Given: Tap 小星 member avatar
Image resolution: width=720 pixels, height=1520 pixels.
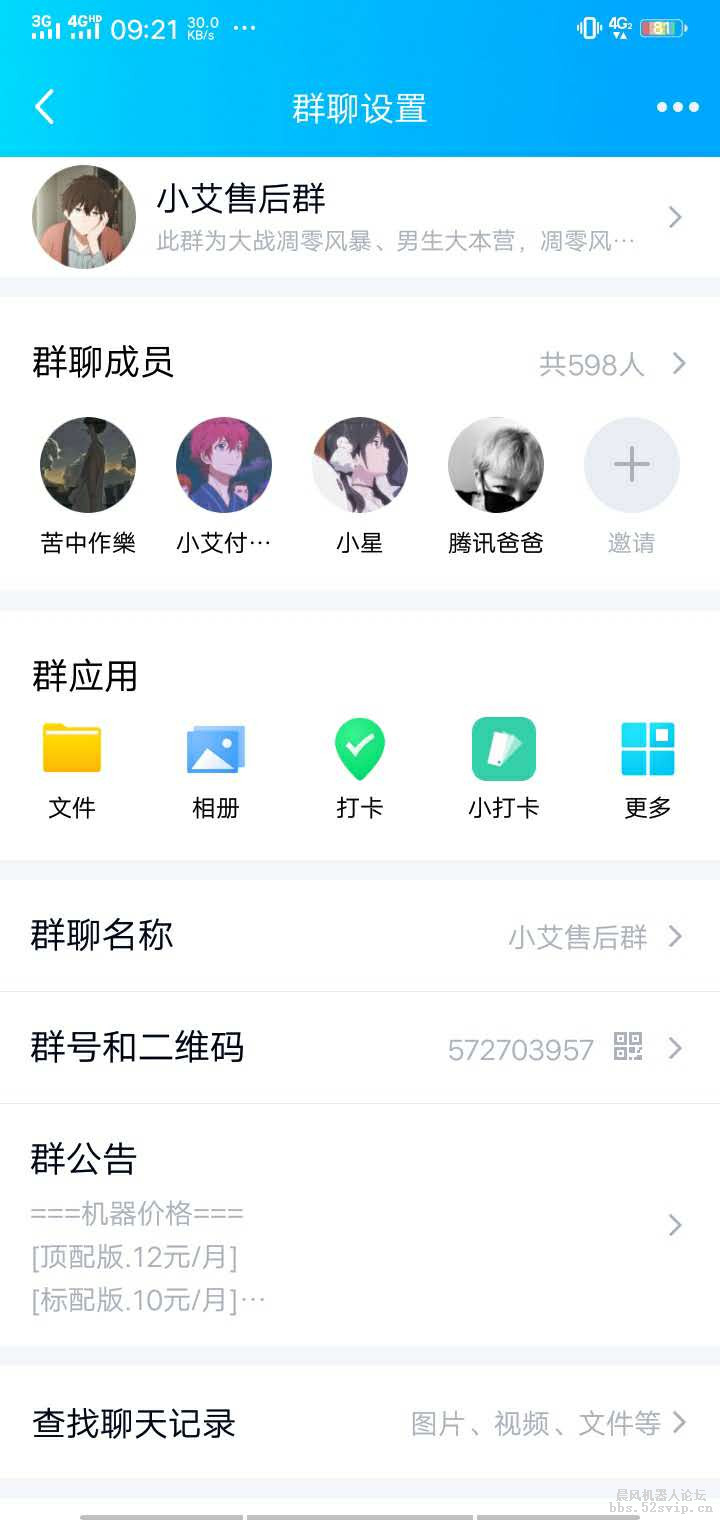Looking at the screenshot, I should click(360, 464).
